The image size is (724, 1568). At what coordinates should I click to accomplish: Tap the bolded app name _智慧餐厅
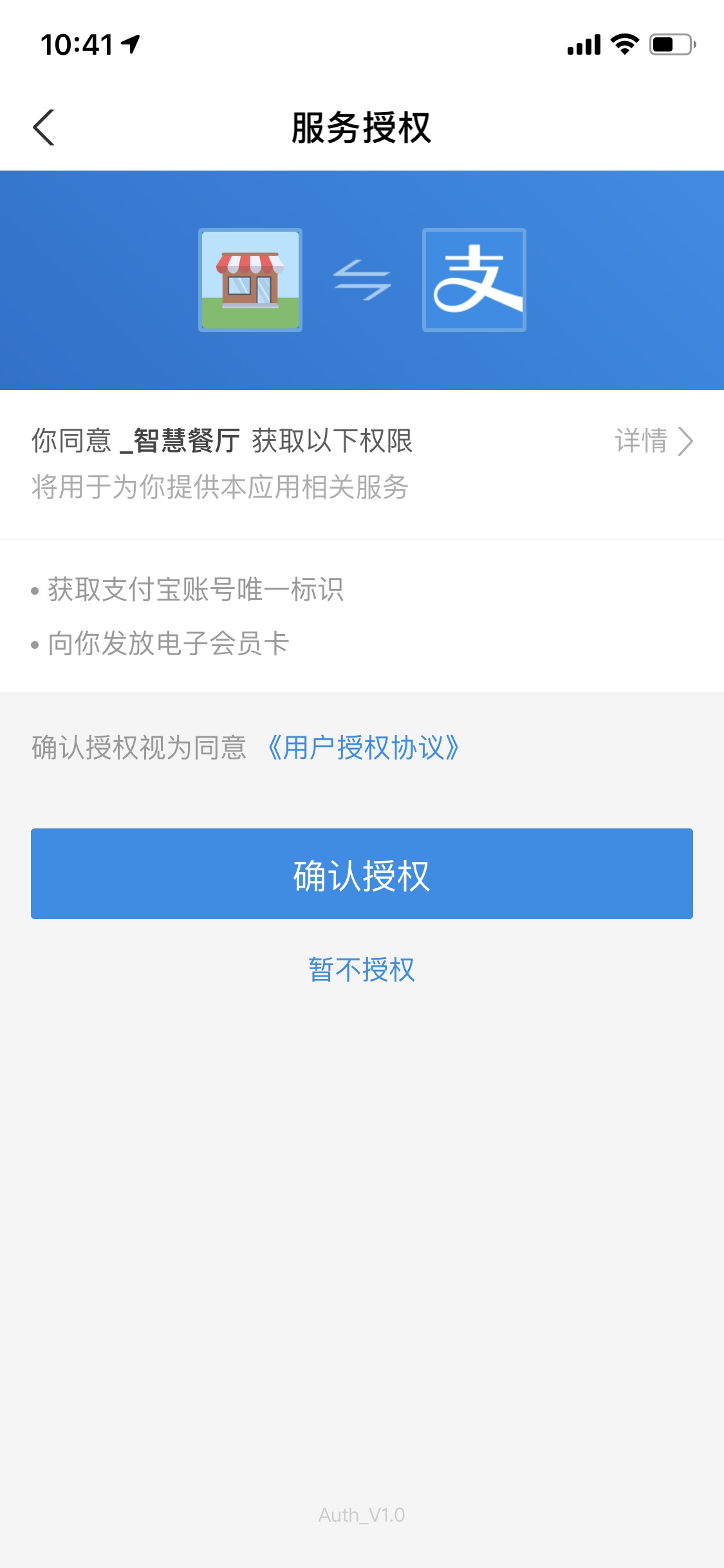[x=183, y=442]
